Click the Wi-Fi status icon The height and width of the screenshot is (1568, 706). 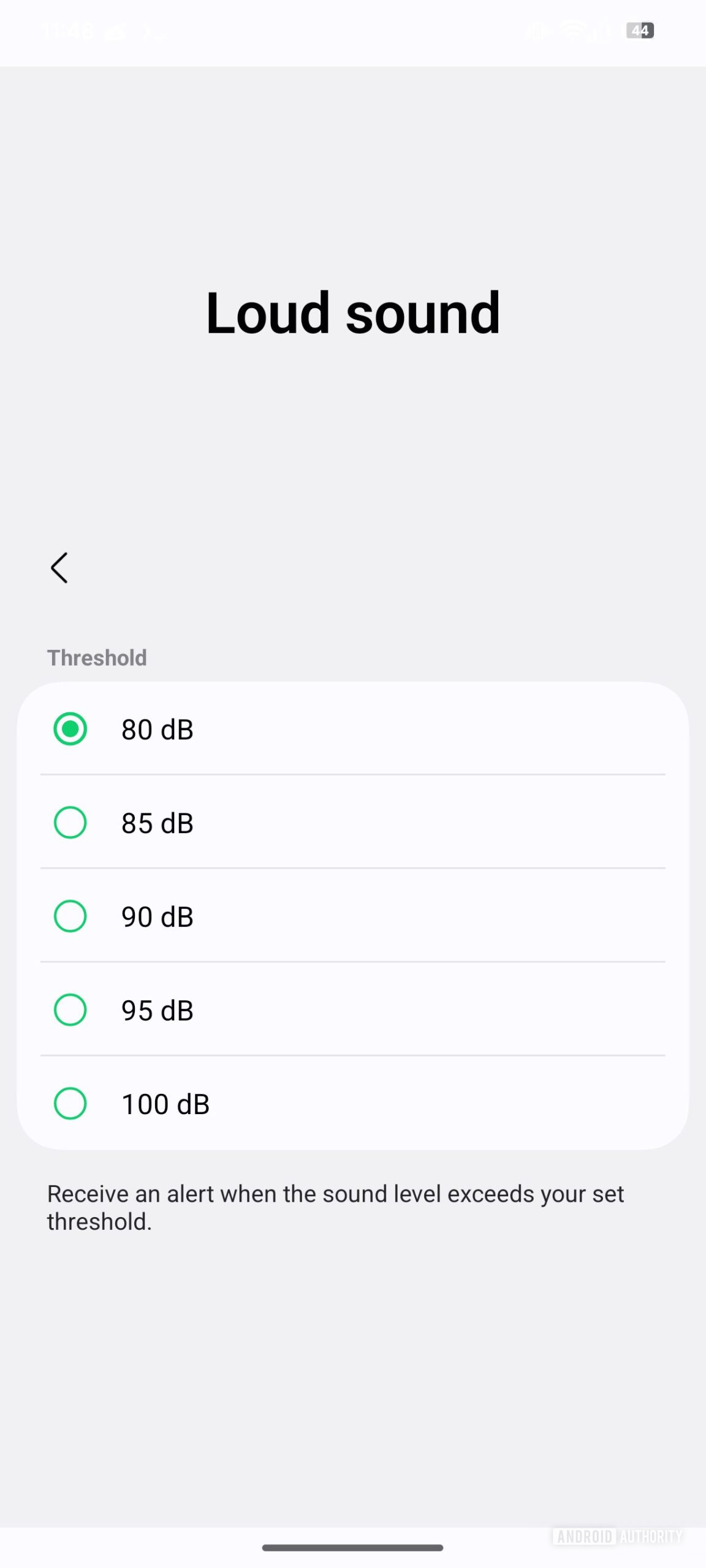pyautogui.click(x=572, y=29)
